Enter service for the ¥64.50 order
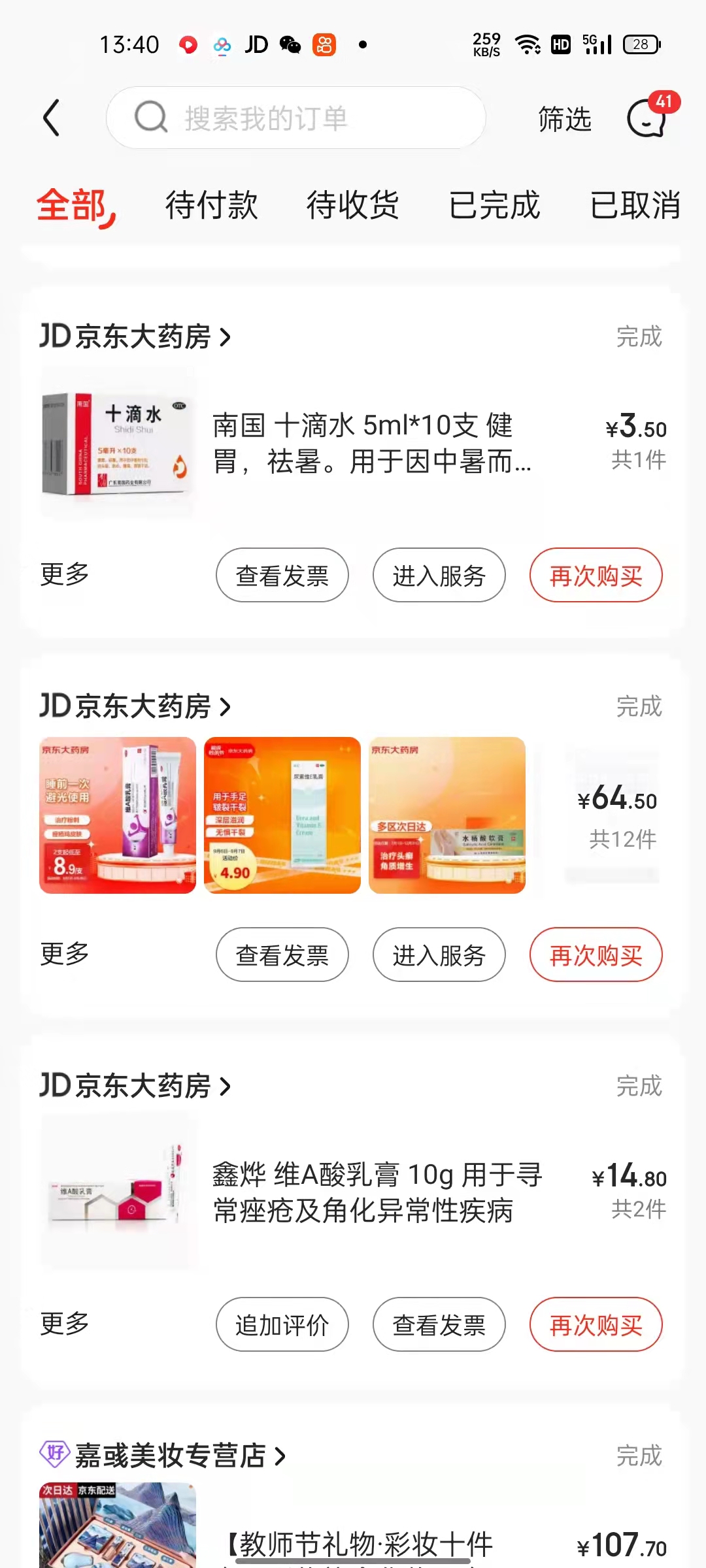This screenshot has height=1568, width=706. click(x=439, y=955)
